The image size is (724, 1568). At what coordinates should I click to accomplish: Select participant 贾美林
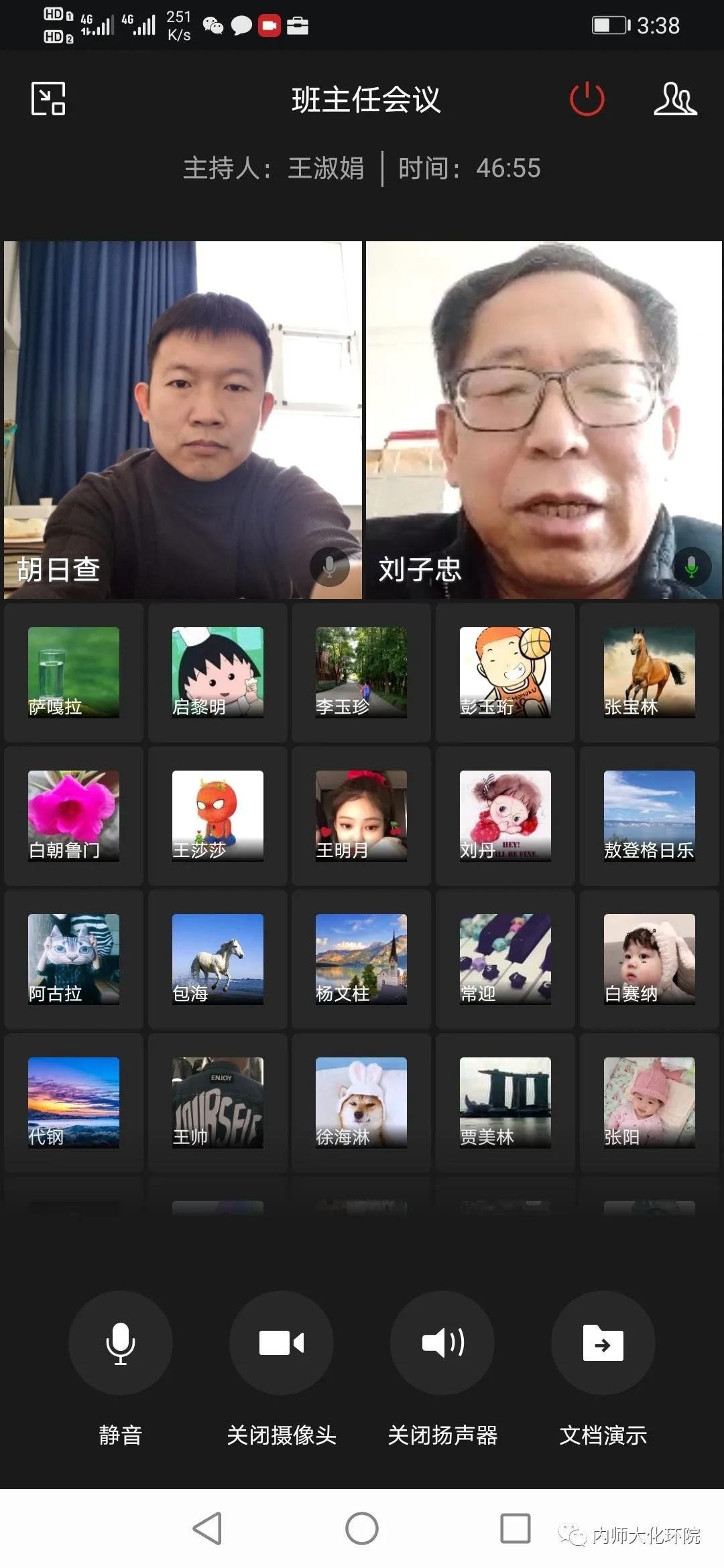pos(505,1102)
